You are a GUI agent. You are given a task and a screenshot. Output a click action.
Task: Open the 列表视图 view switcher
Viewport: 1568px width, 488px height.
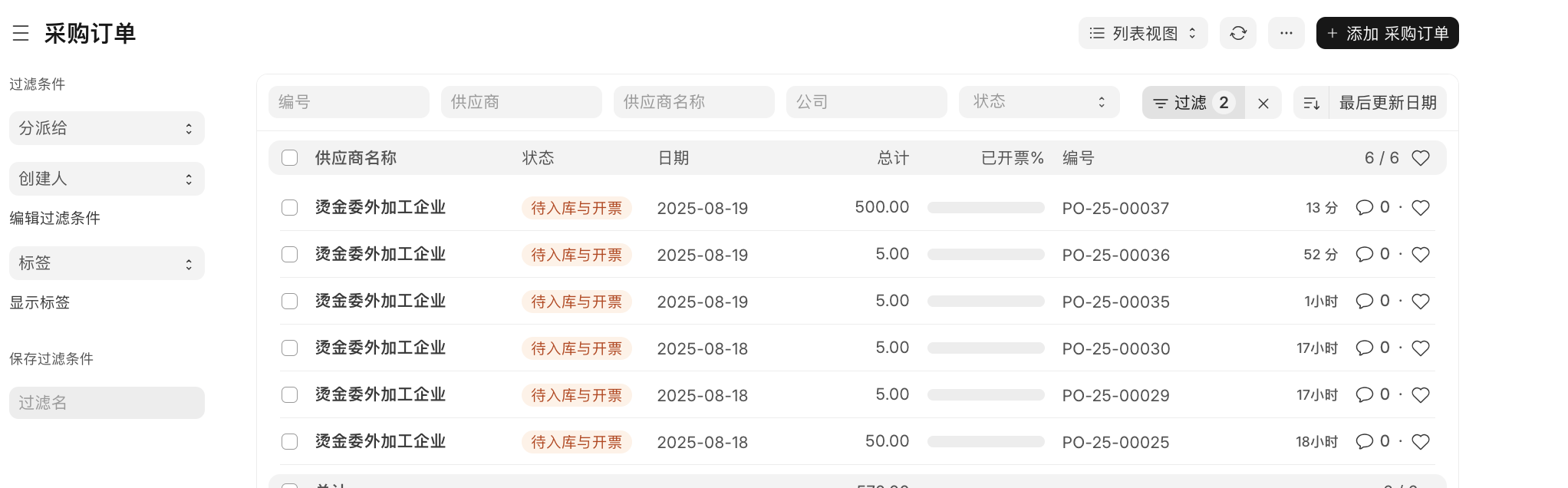[1142, 33]
